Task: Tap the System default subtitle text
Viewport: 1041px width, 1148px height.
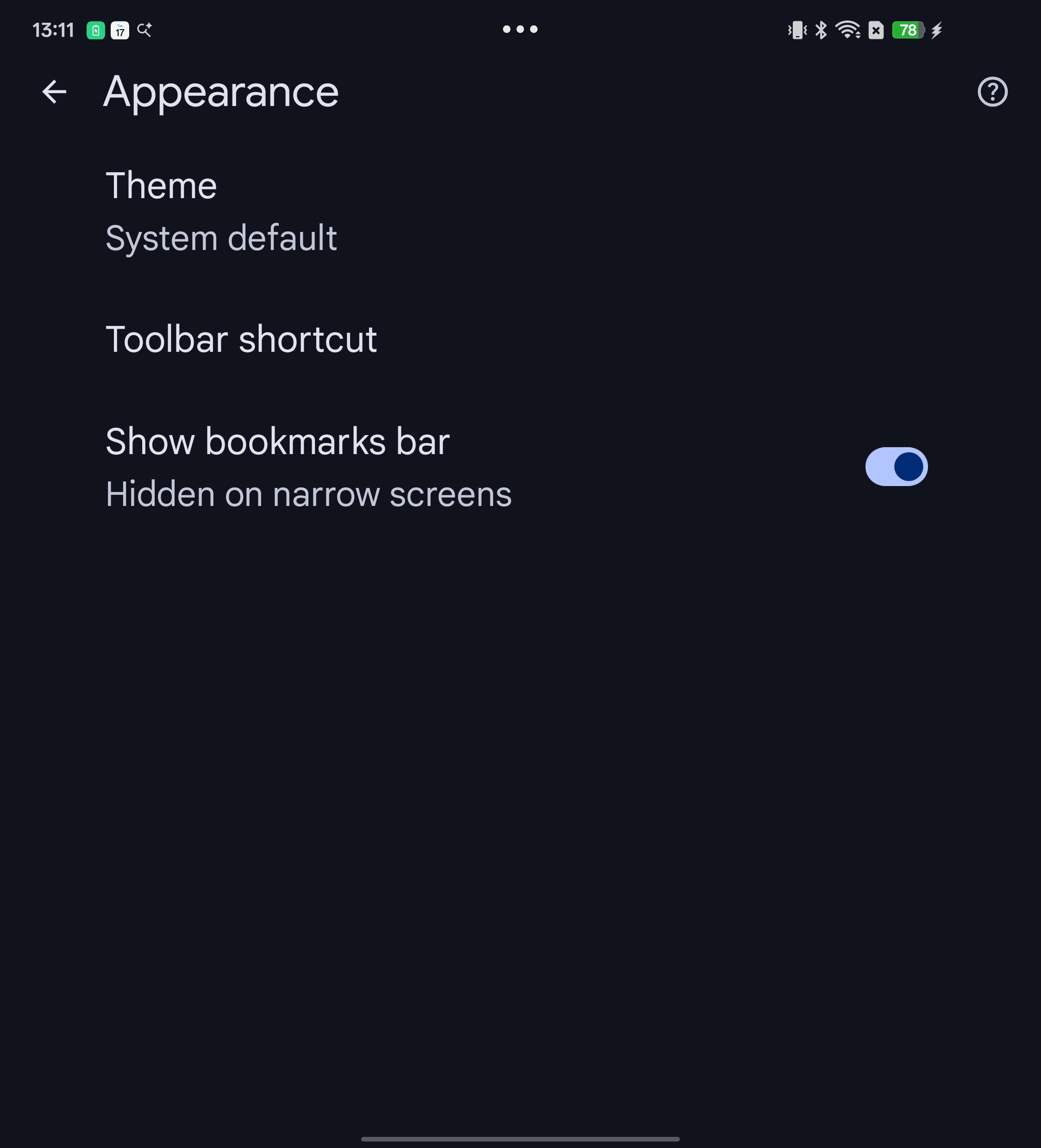Action: click(220, 237)
